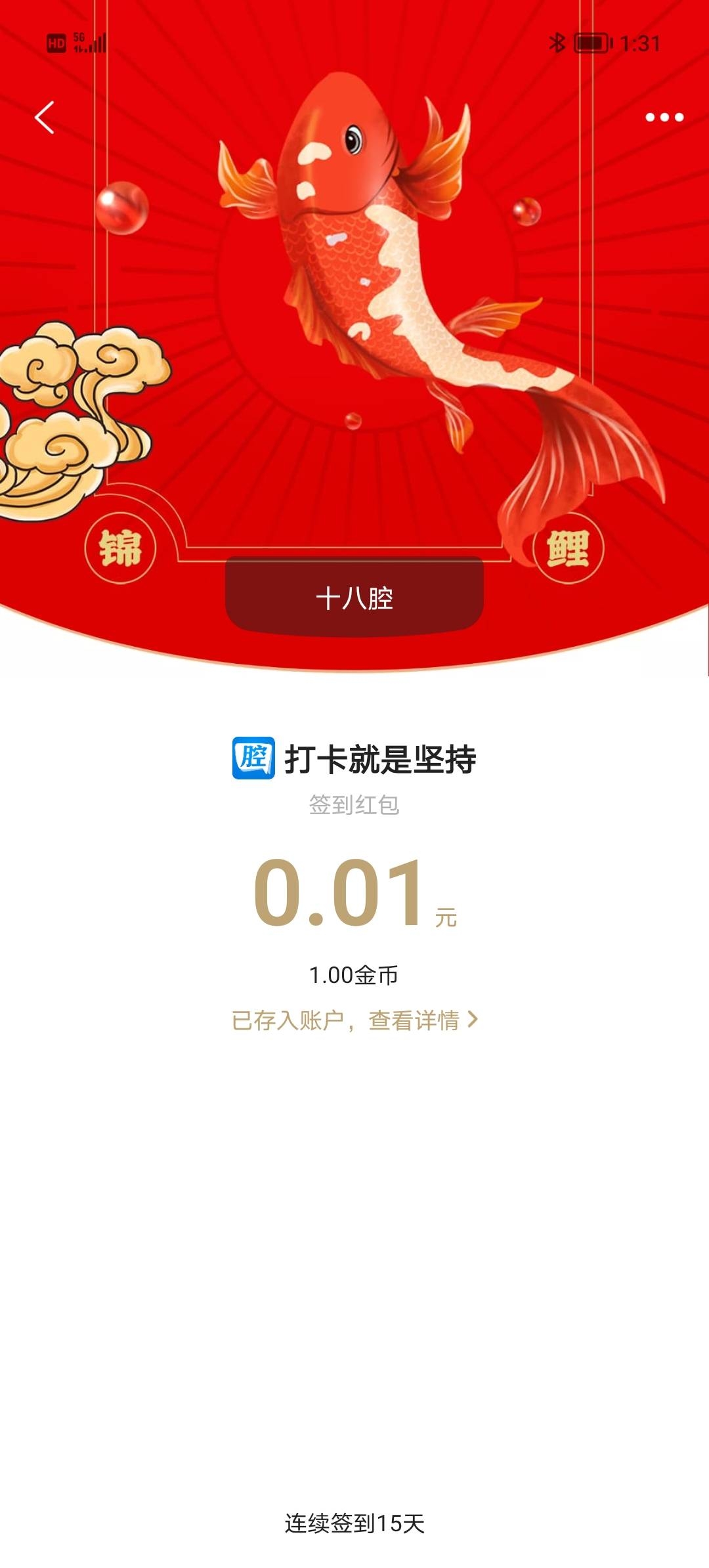Open the three-dot overflow menu
The height and width of the screenshot is (1568, 709).
pos(664,118)
